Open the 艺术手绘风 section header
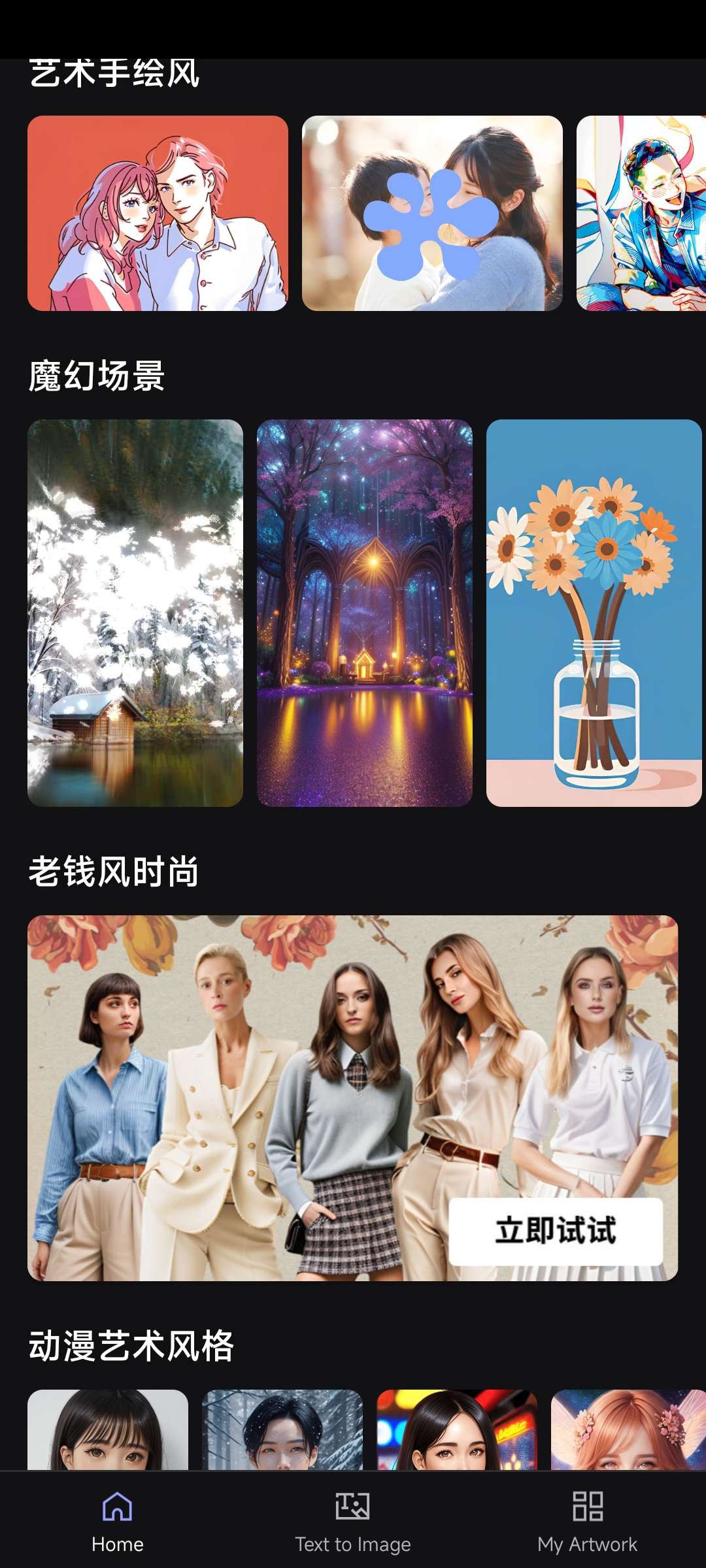Image resolution: width=706 pixels, height=1568 pixels. pos(114,74)
